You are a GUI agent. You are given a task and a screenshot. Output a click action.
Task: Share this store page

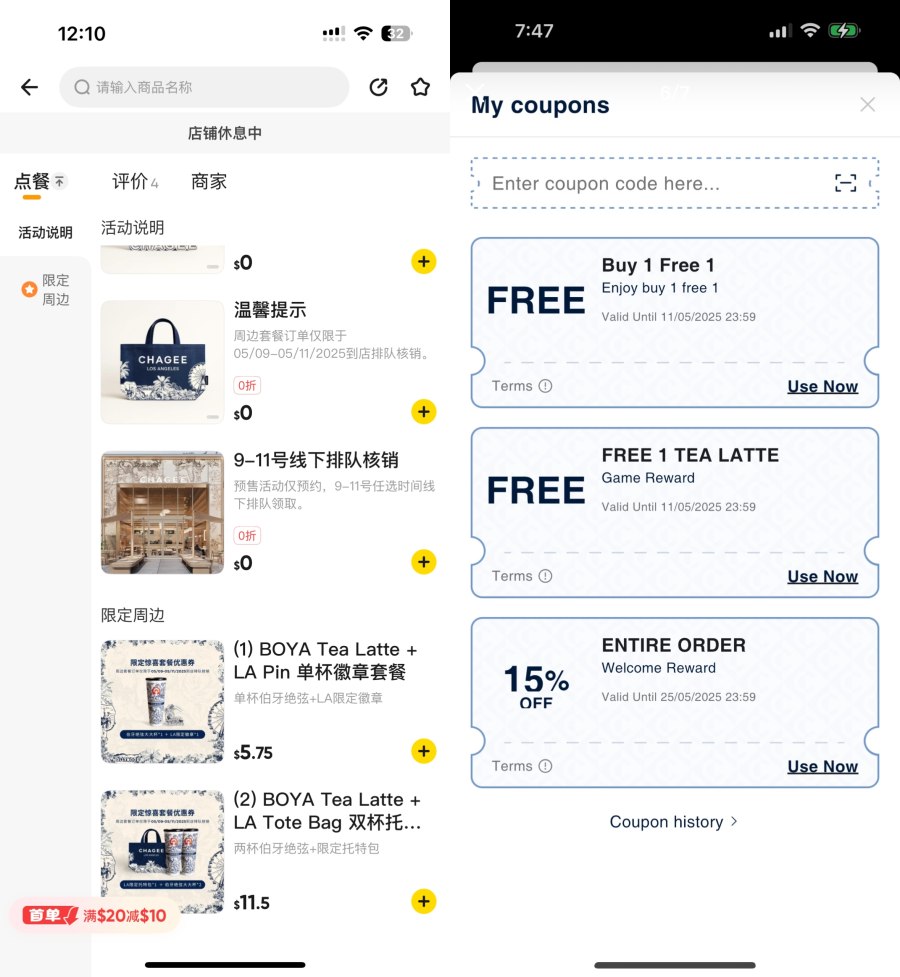click(378, 88)
